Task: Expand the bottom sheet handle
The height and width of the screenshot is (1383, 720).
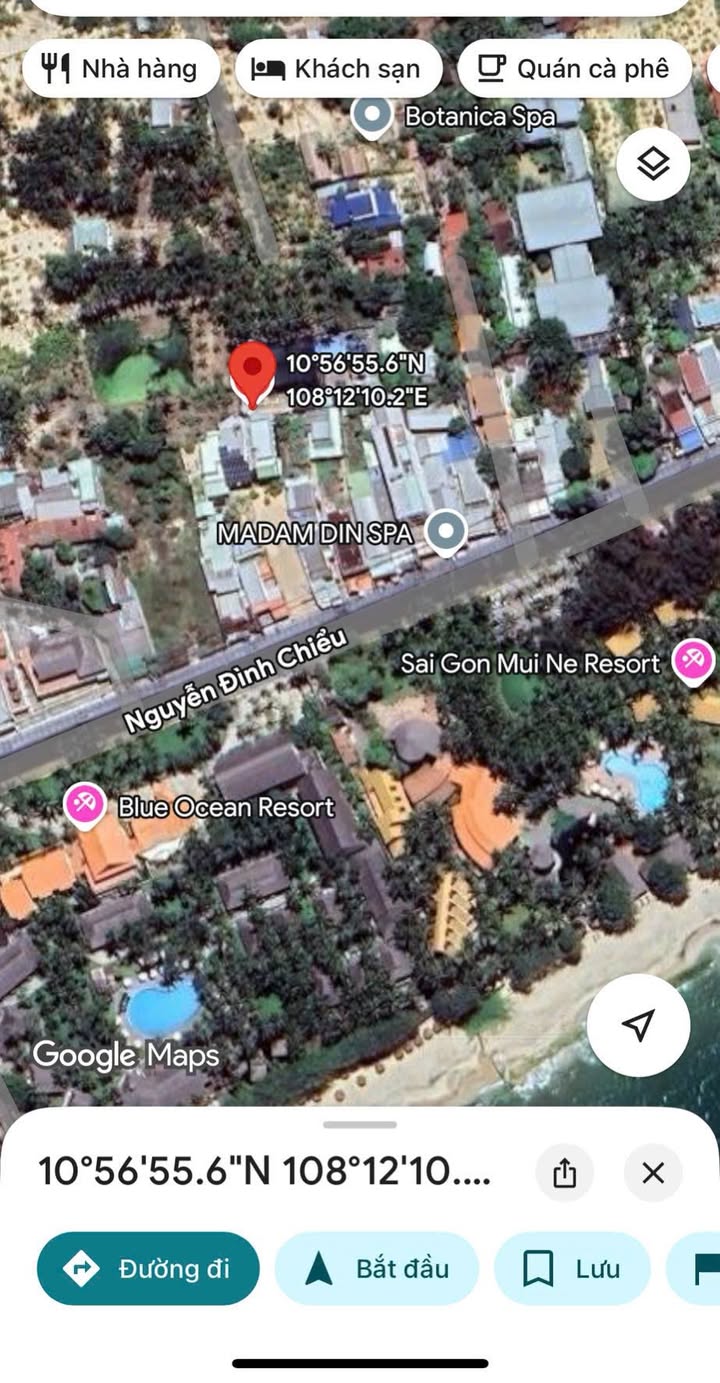Action: tap(360, 1124)
